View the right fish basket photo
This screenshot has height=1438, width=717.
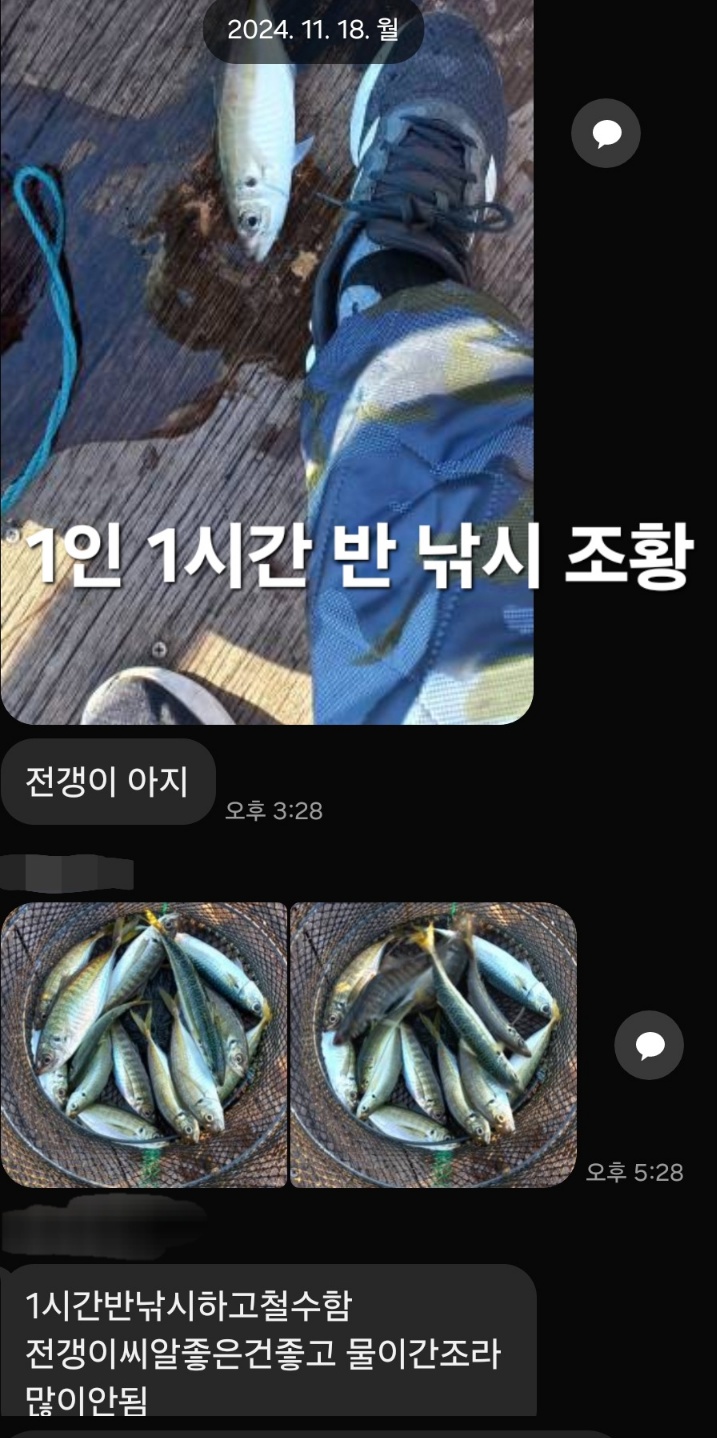coord(433,1044)
